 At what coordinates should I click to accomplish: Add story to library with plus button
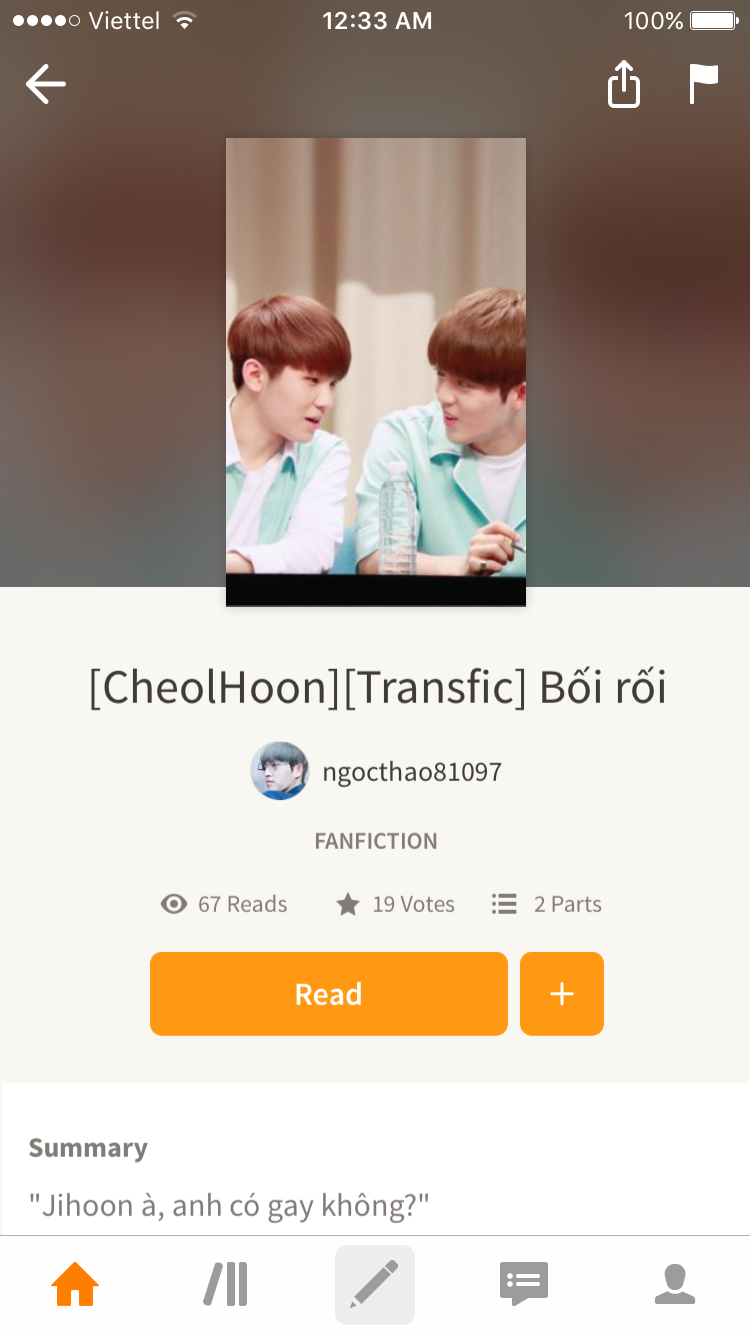pyautogui.click(x=562, y=993)
